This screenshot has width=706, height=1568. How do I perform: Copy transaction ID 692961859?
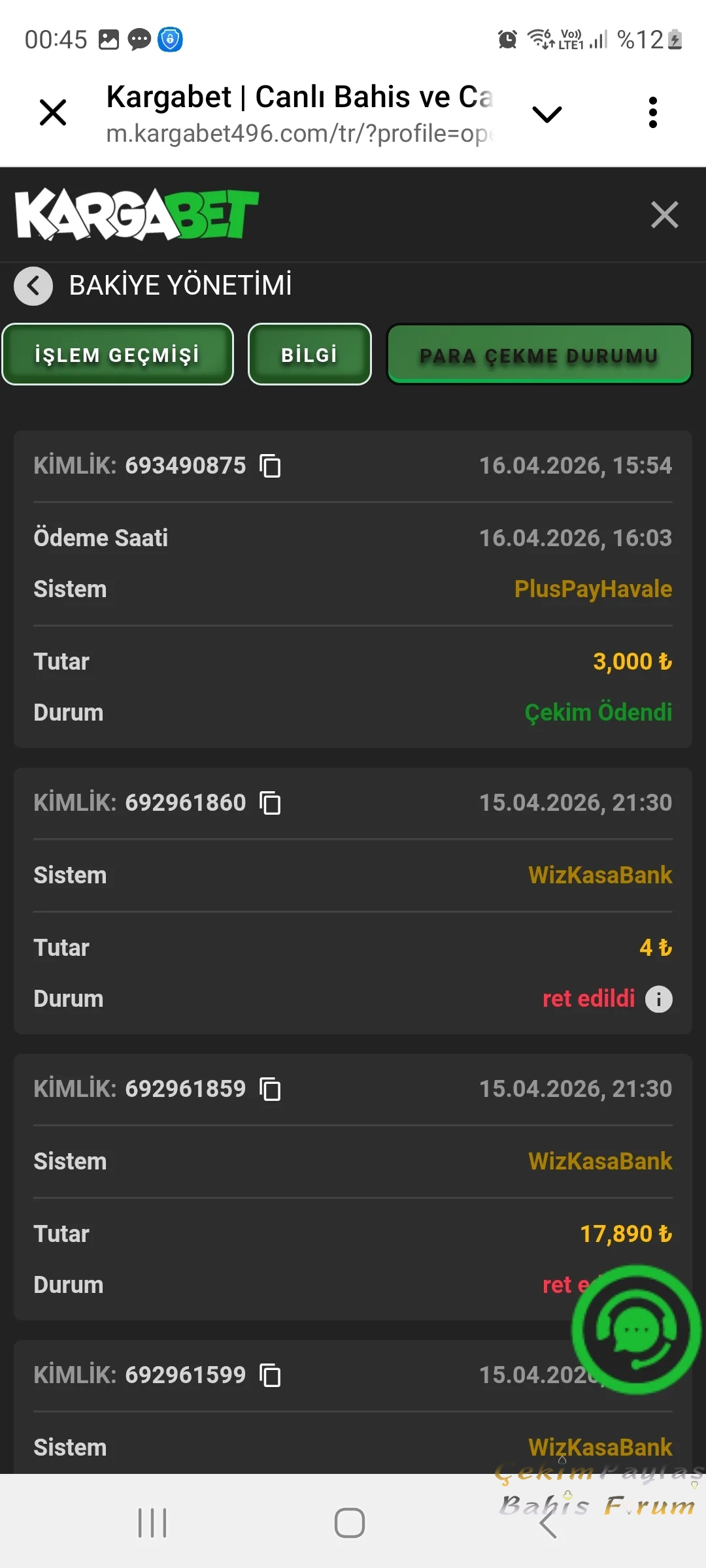(271, 1090)
